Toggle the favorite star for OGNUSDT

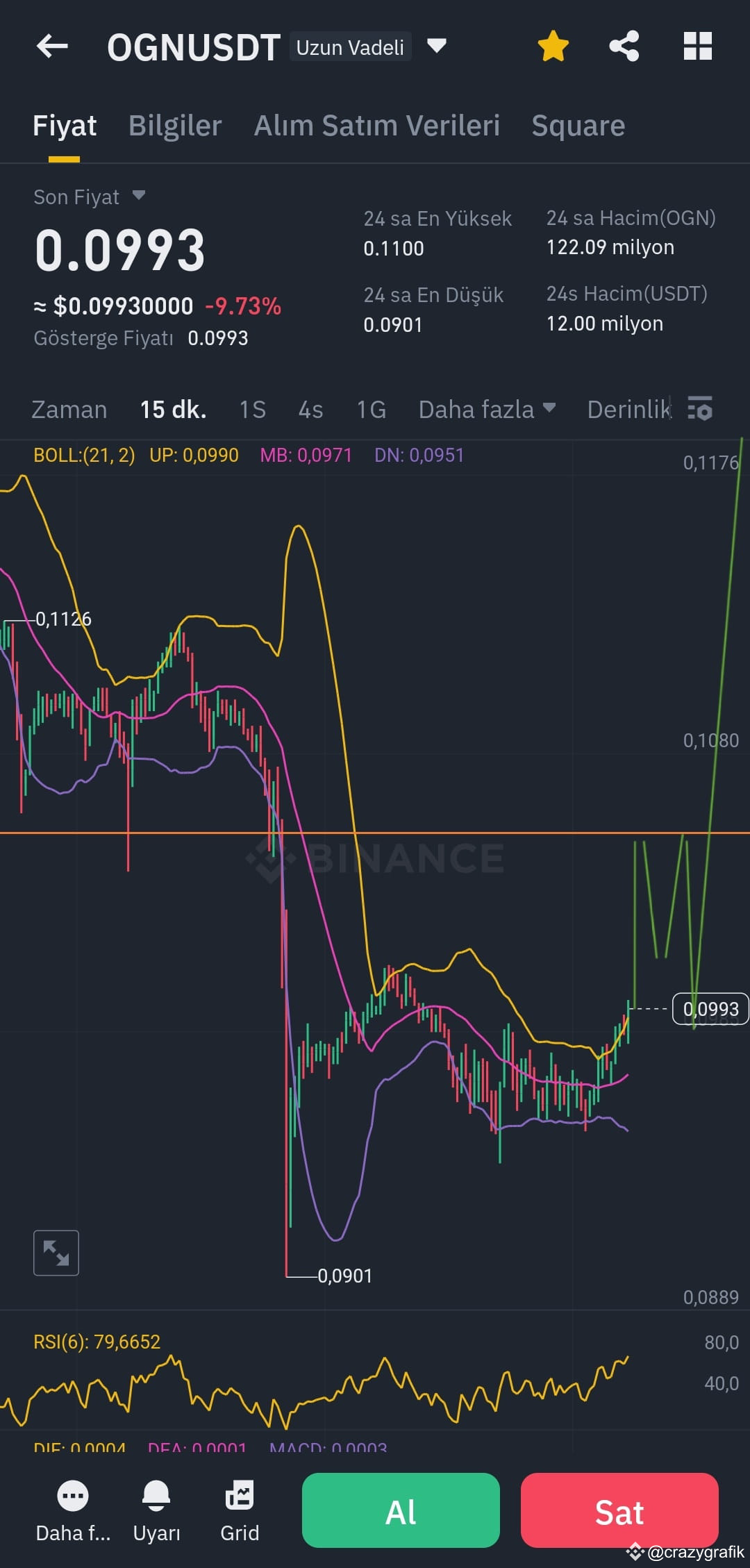click(x=552, y=45)
